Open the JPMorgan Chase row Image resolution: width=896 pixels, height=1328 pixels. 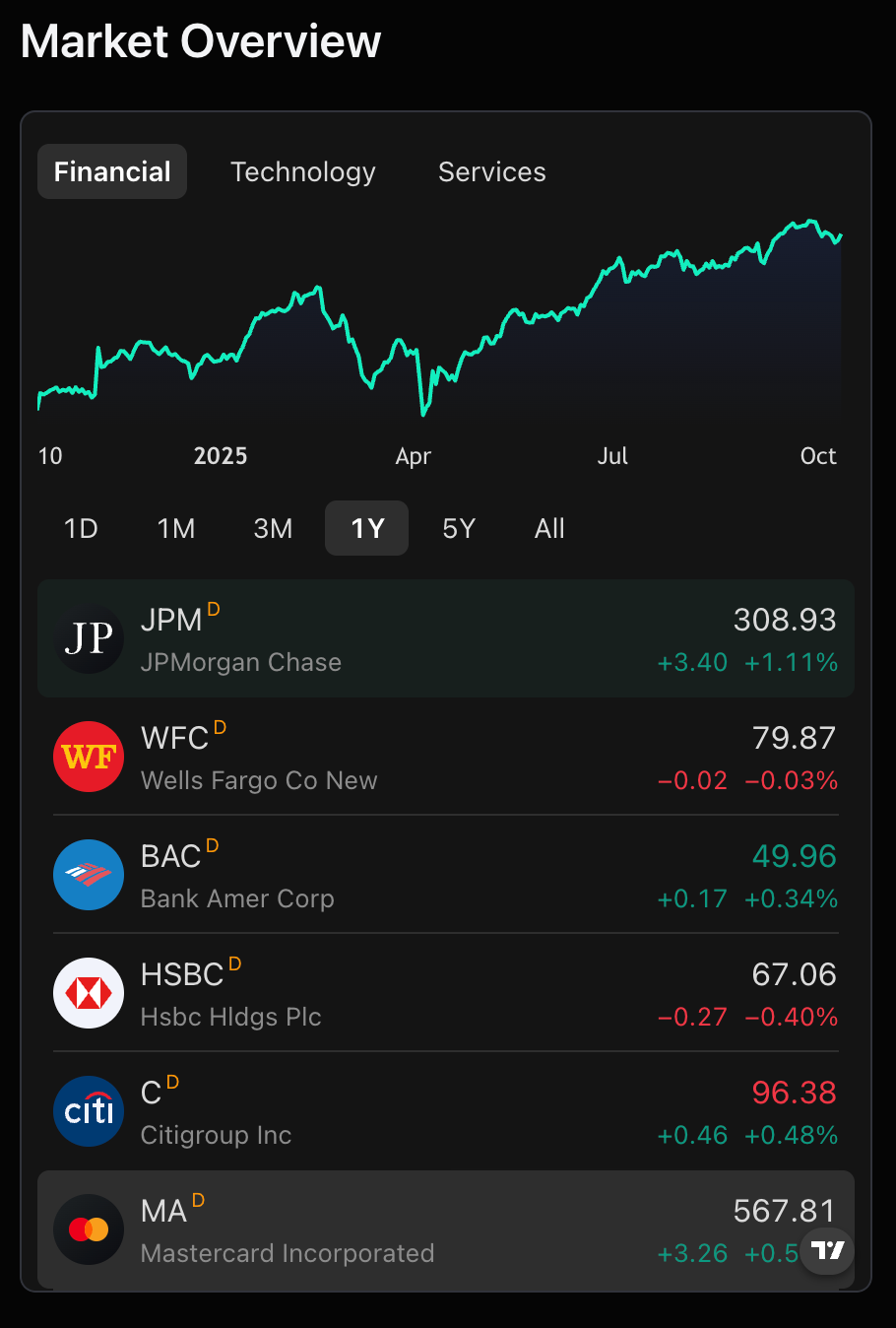tap(445, 639)
